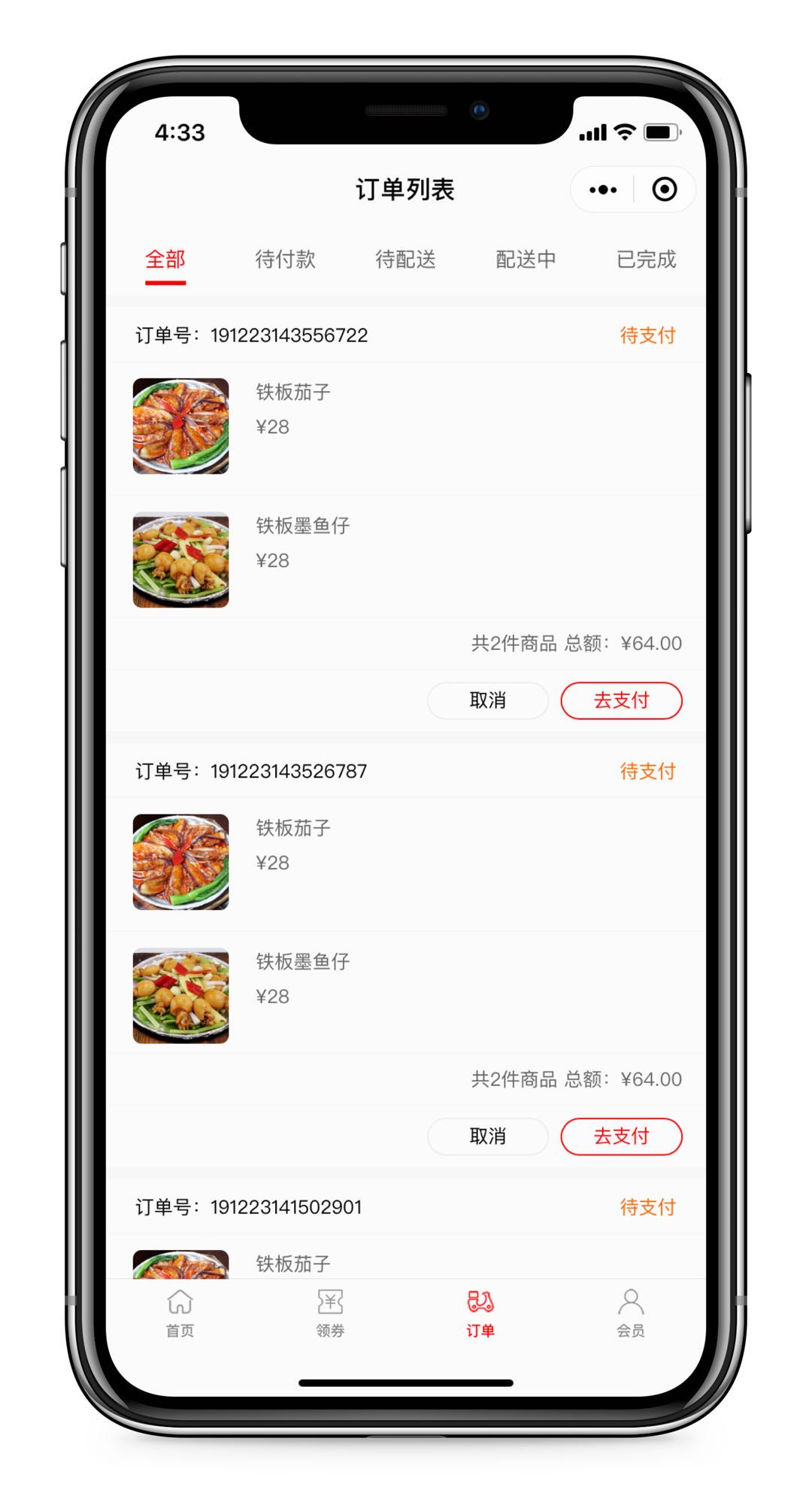Cancel order 191223143526787 with 取消
The width and height of the screenshot is (812, 1493).
pyautogui.click(x=487, y=1136)
